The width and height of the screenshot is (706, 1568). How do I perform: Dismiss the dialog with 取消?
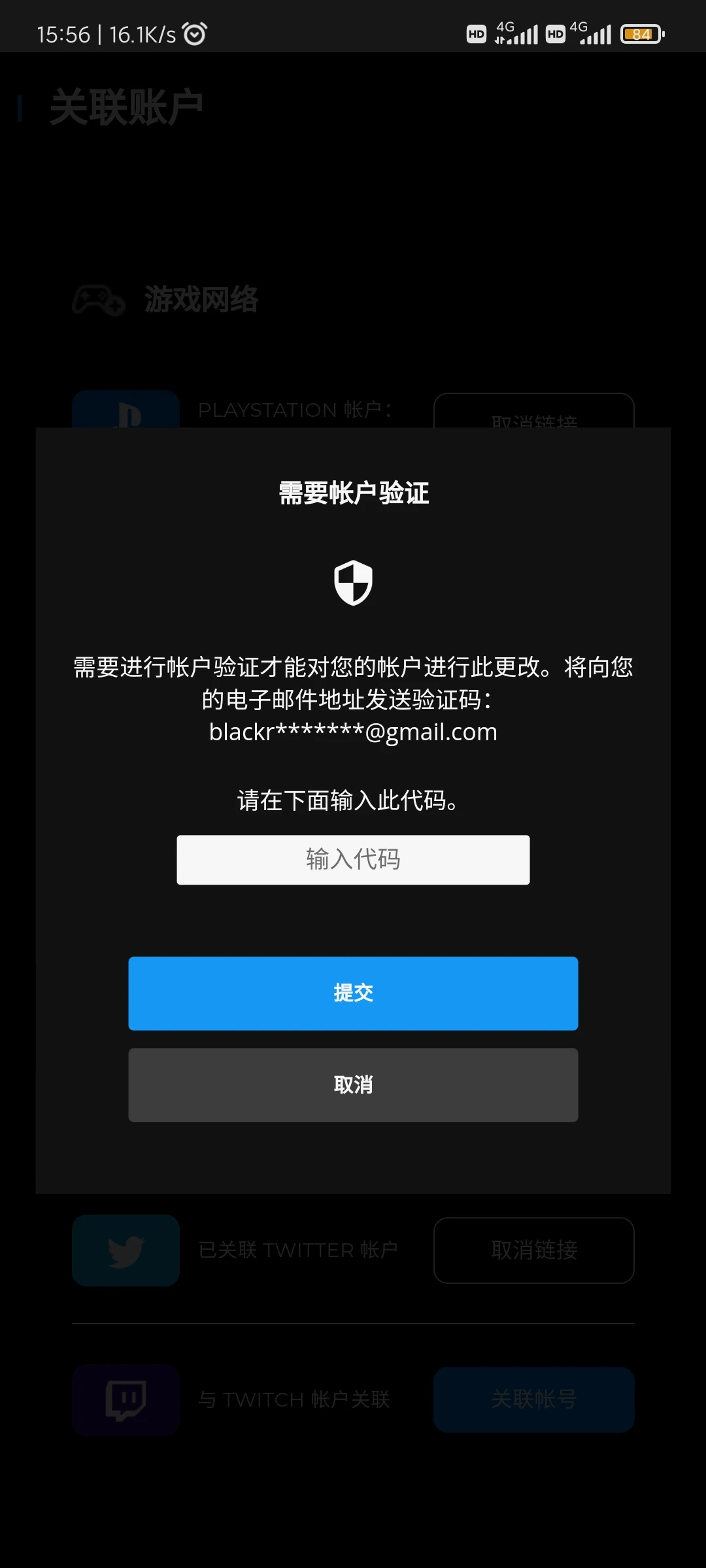tap(353, 1085)
